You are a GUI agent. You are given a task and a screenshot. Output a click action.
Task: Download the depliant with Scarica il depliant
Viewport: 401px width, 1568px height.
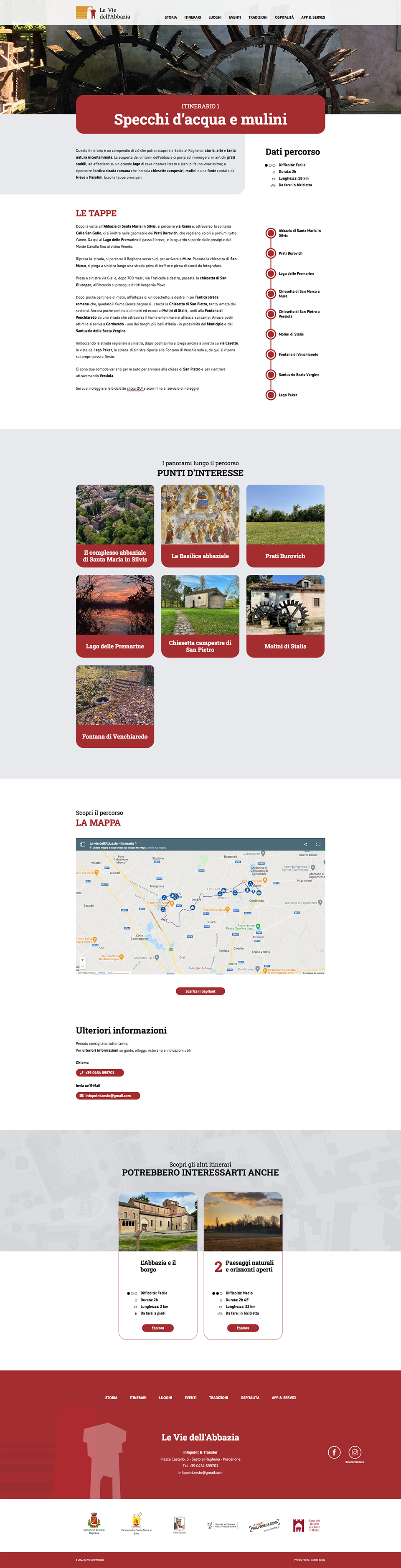click(x=200, y=992)
